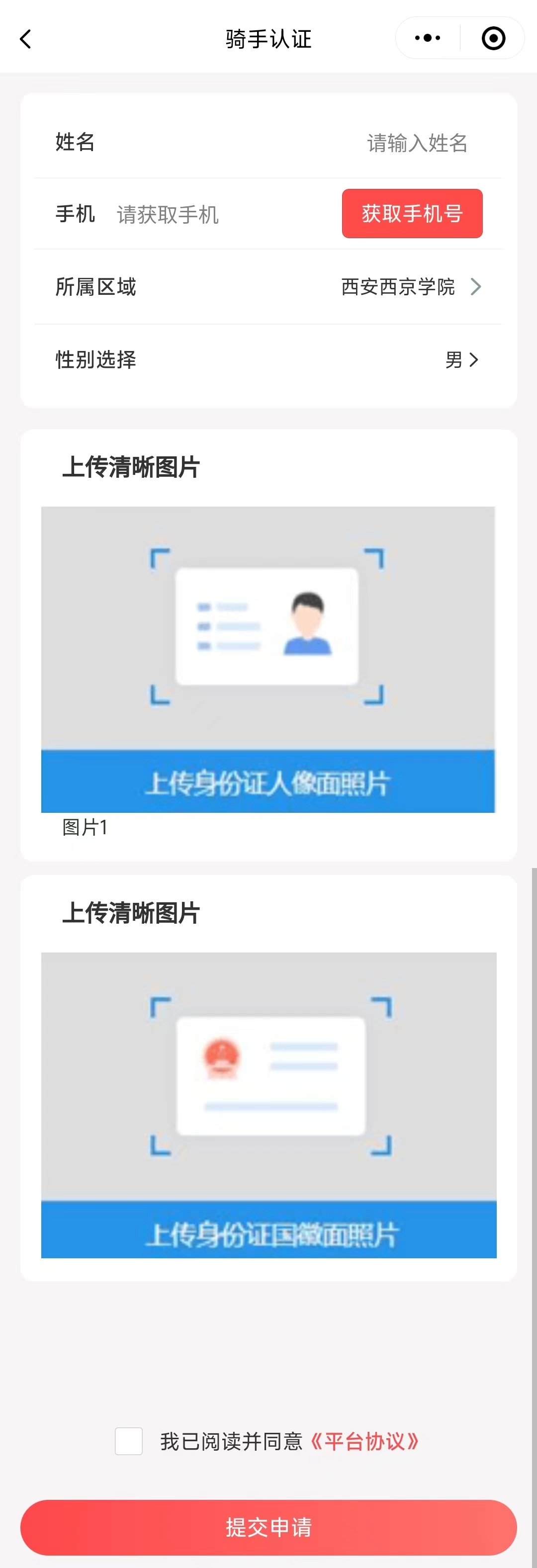Viewport: 537px width, 1568px height.
Task: Go back from 骑手认证 page
Action: click(x=25, y=39)
